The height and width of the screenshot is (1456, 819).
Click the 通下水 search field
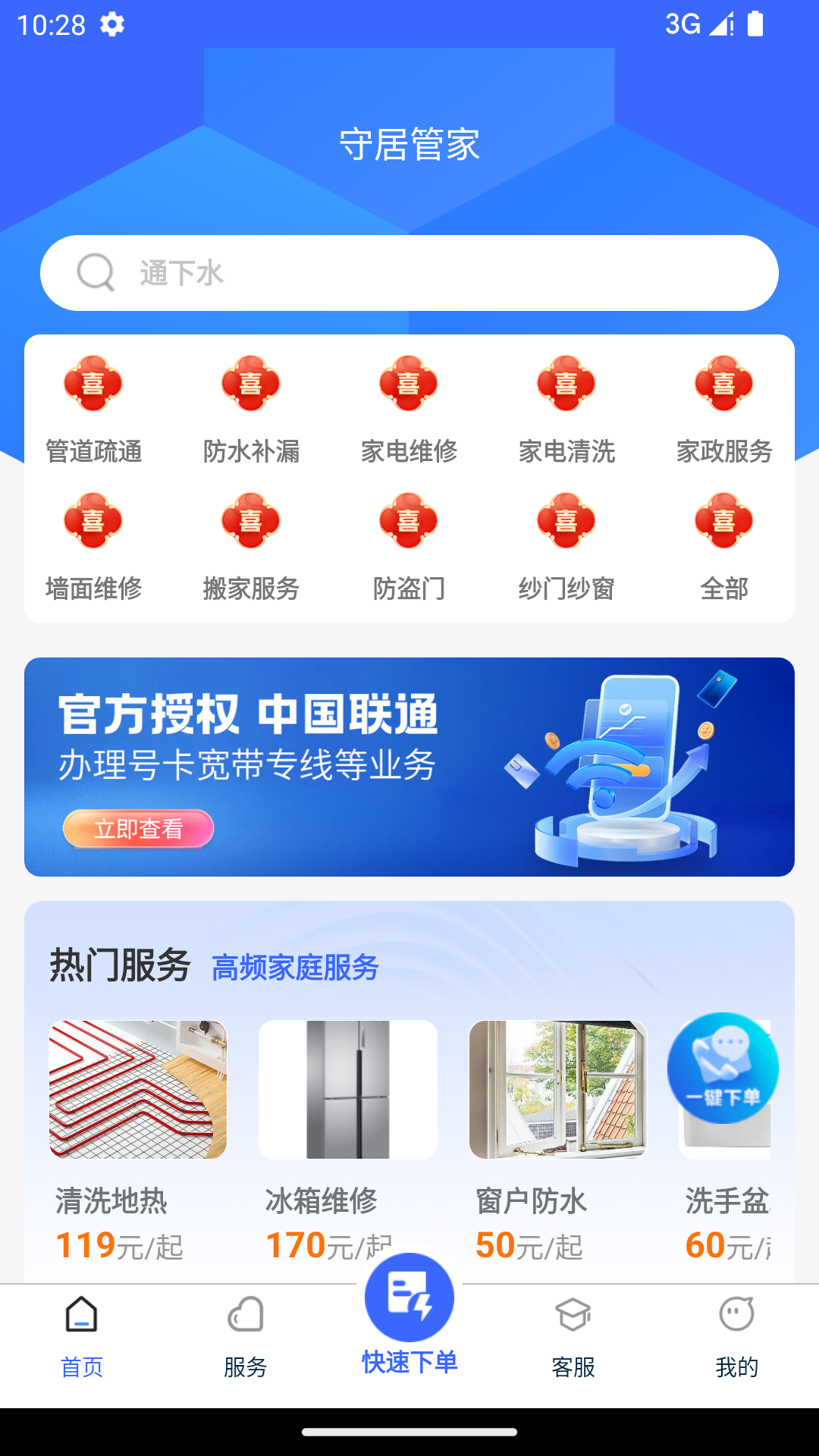409,273
